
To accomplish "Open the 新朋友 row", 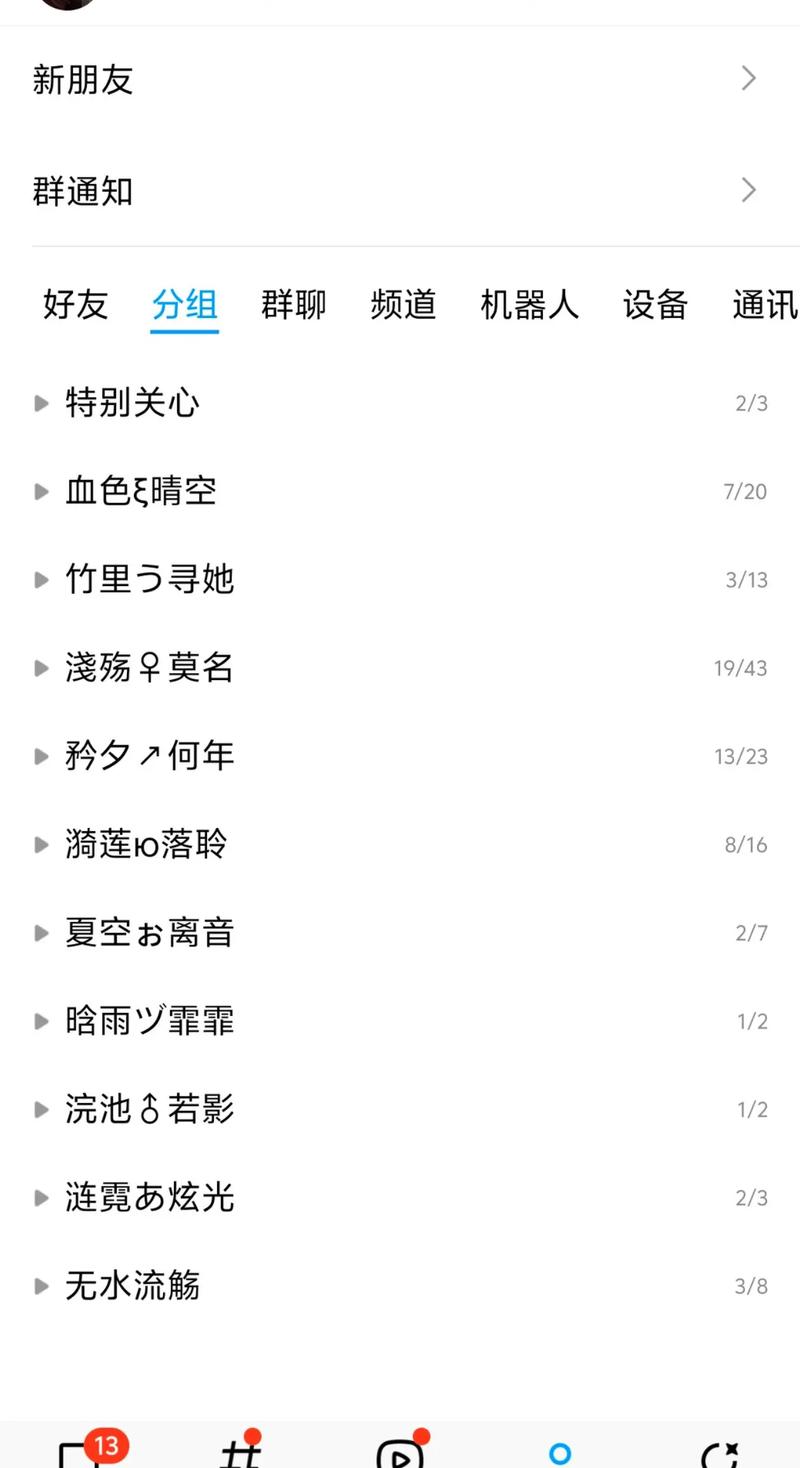I will [x=400, y=79].
